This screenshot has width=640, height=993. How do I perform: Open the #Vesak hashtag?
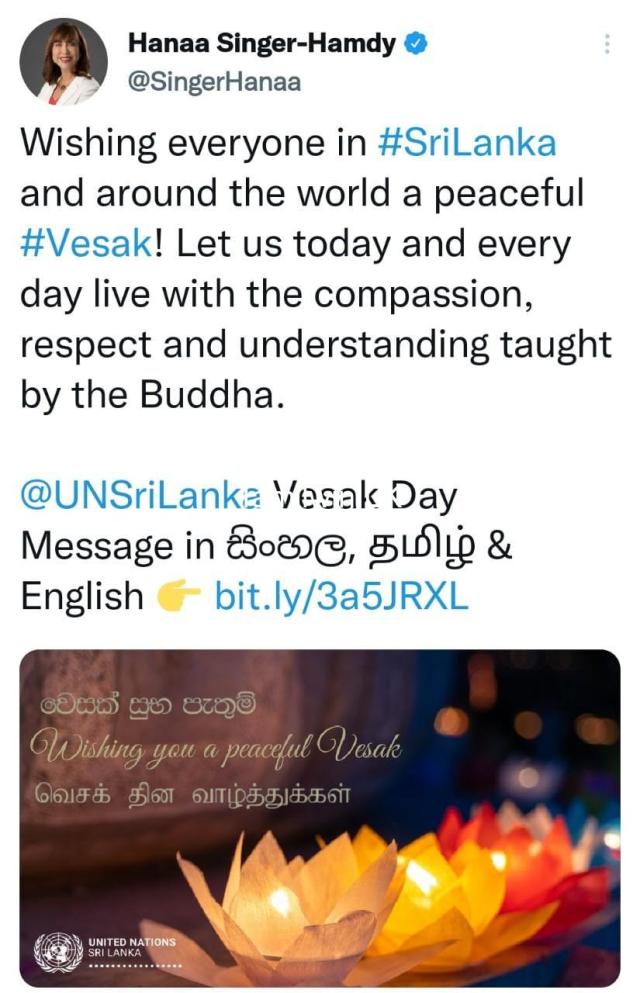pos(84,243)
